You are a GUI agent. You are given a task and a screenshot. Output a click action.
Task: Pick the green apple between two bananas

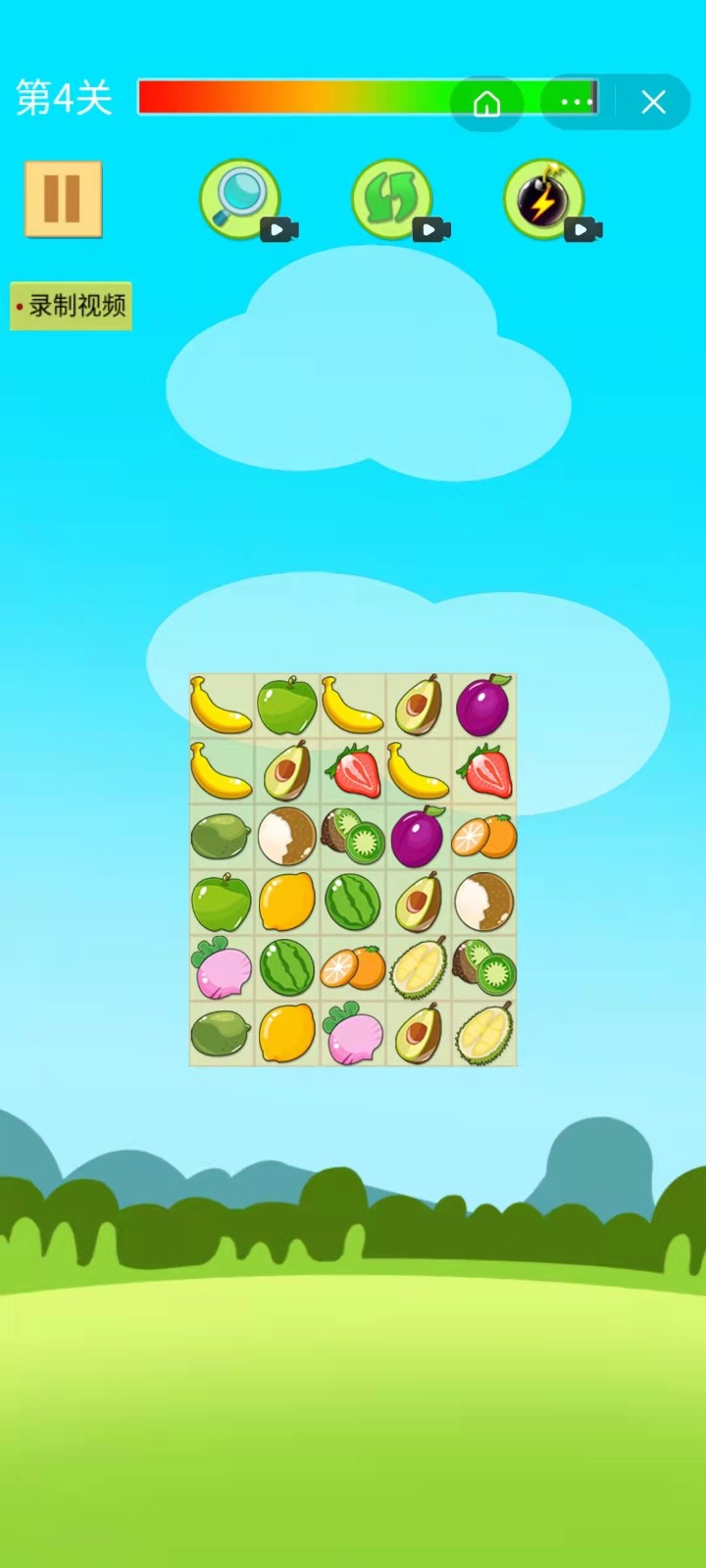287,706
